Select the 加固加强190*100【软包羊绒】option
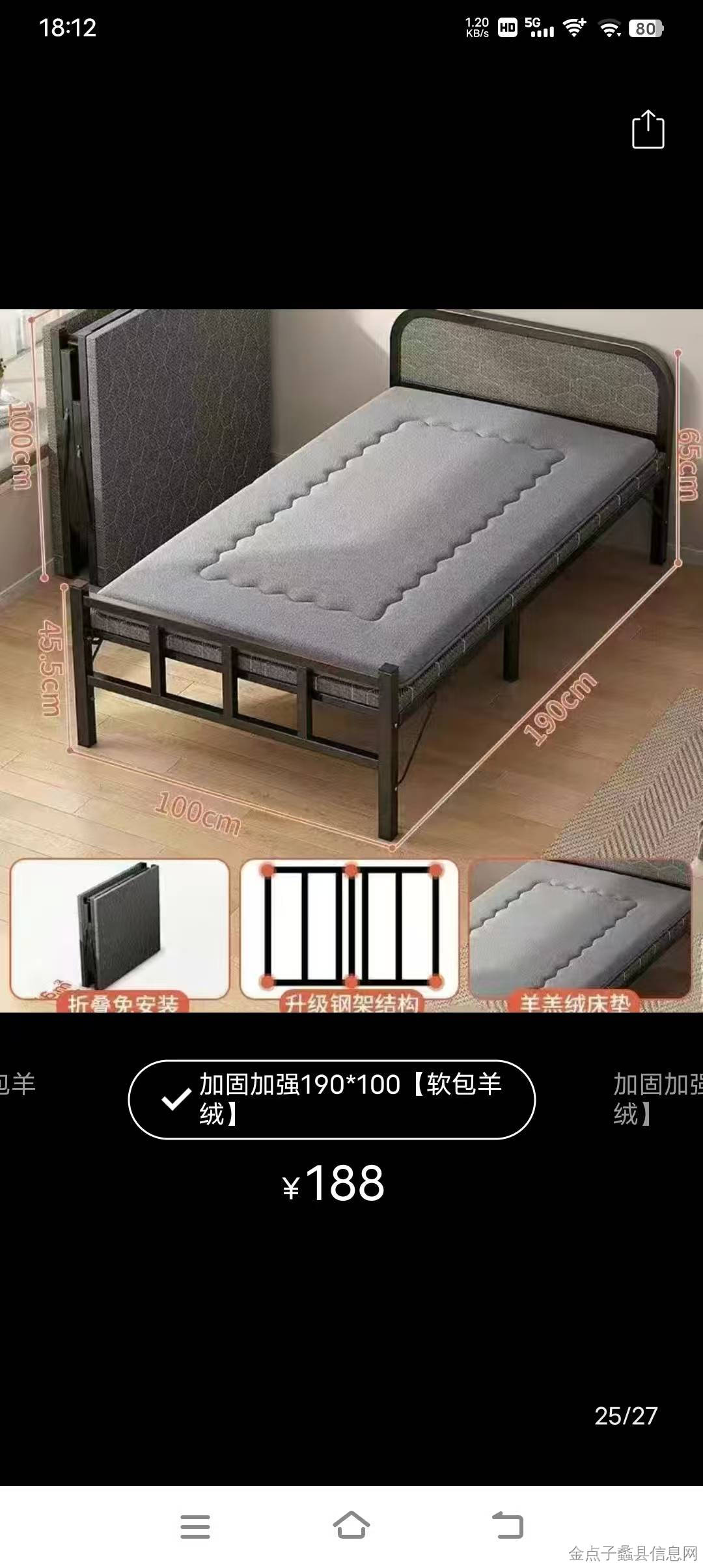This screenshot has height=1568, width=703. pos(332,1099)
